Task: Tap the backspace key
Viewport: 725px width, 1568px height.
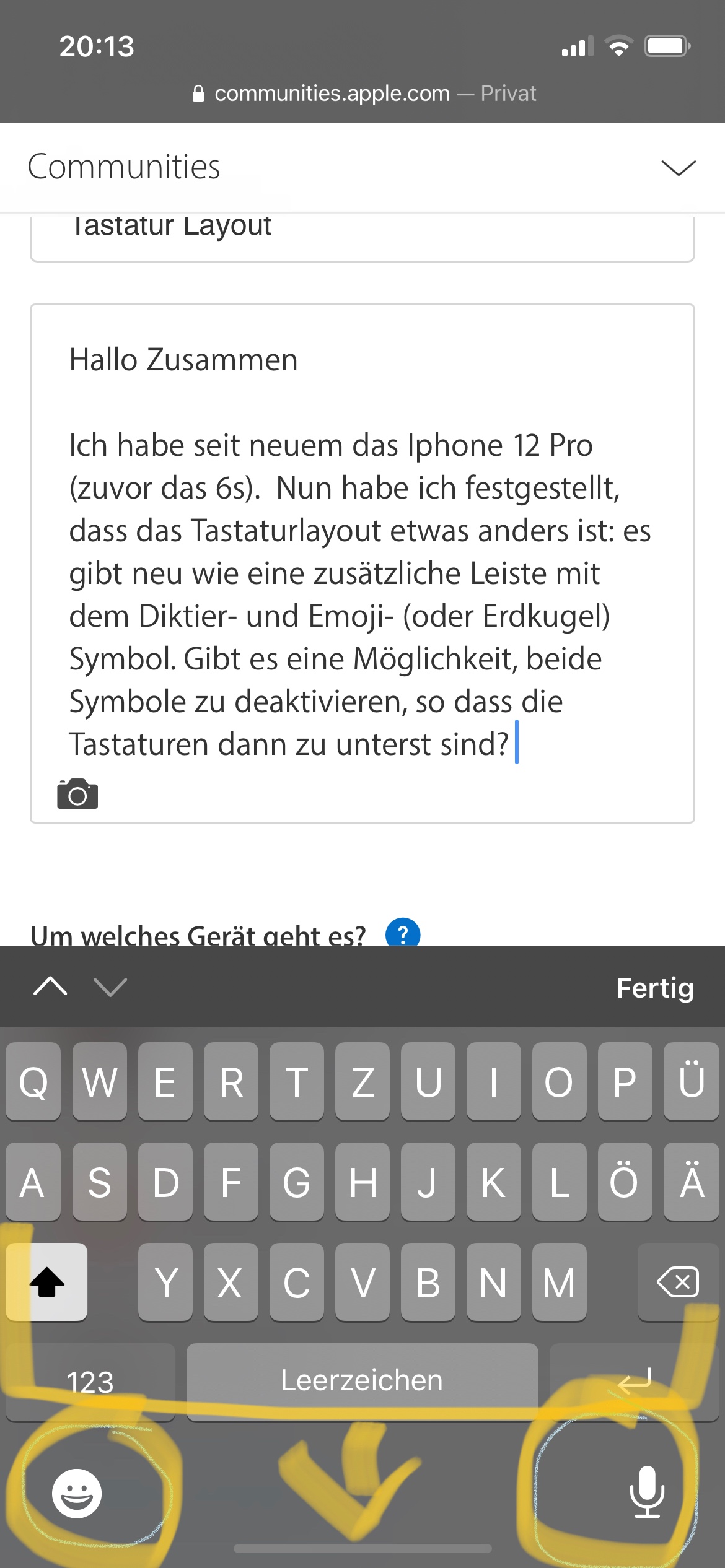Action: click(678, 1282)
